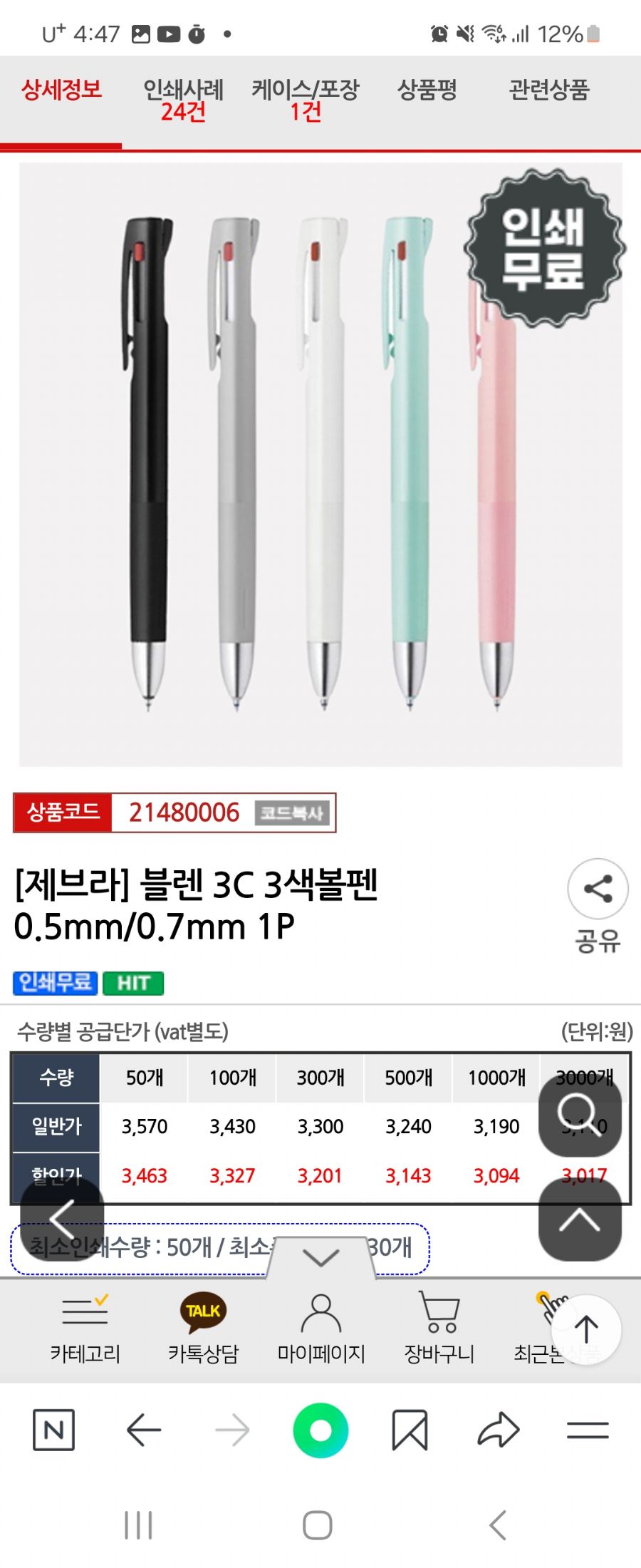This screenshot has width=641, height=1568.
Task: Bookmark this page in the browser
Action: click(410, 1430)
